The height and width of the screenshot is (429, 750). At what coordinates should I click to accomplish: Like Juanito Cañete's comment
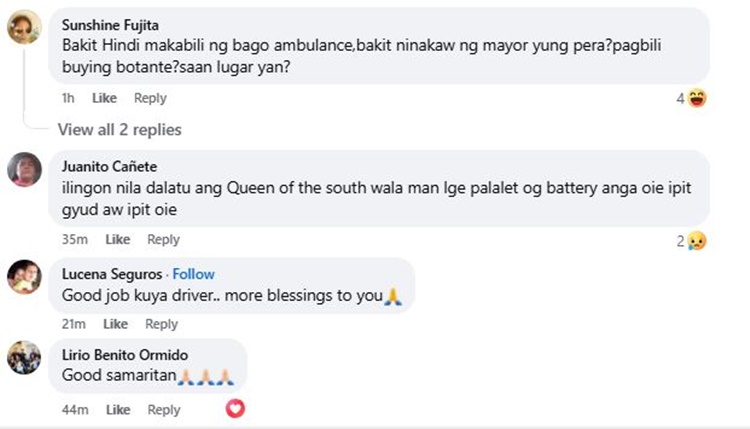118,239
